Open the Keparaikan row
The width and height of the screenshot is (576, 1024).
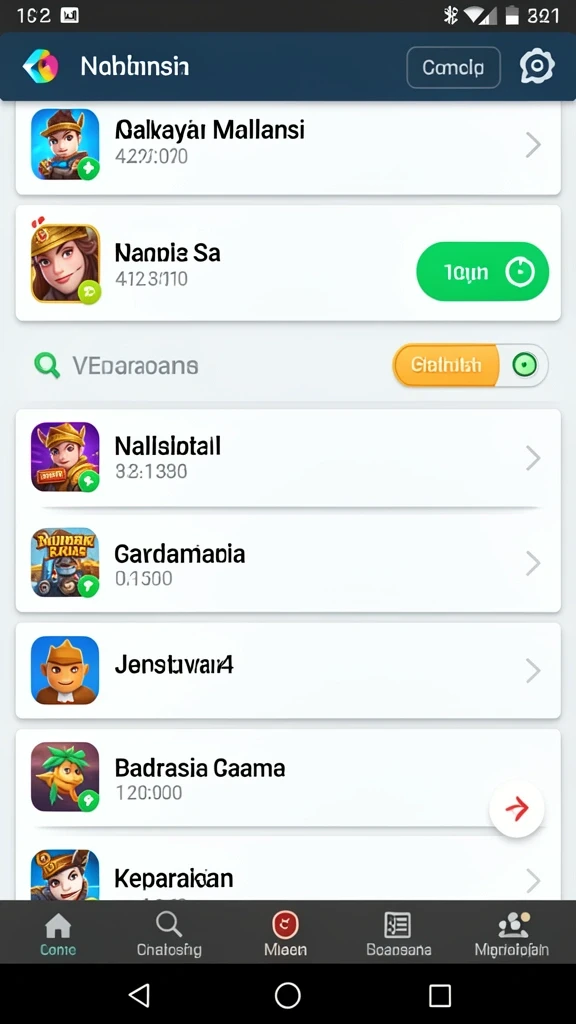[288, 872]
